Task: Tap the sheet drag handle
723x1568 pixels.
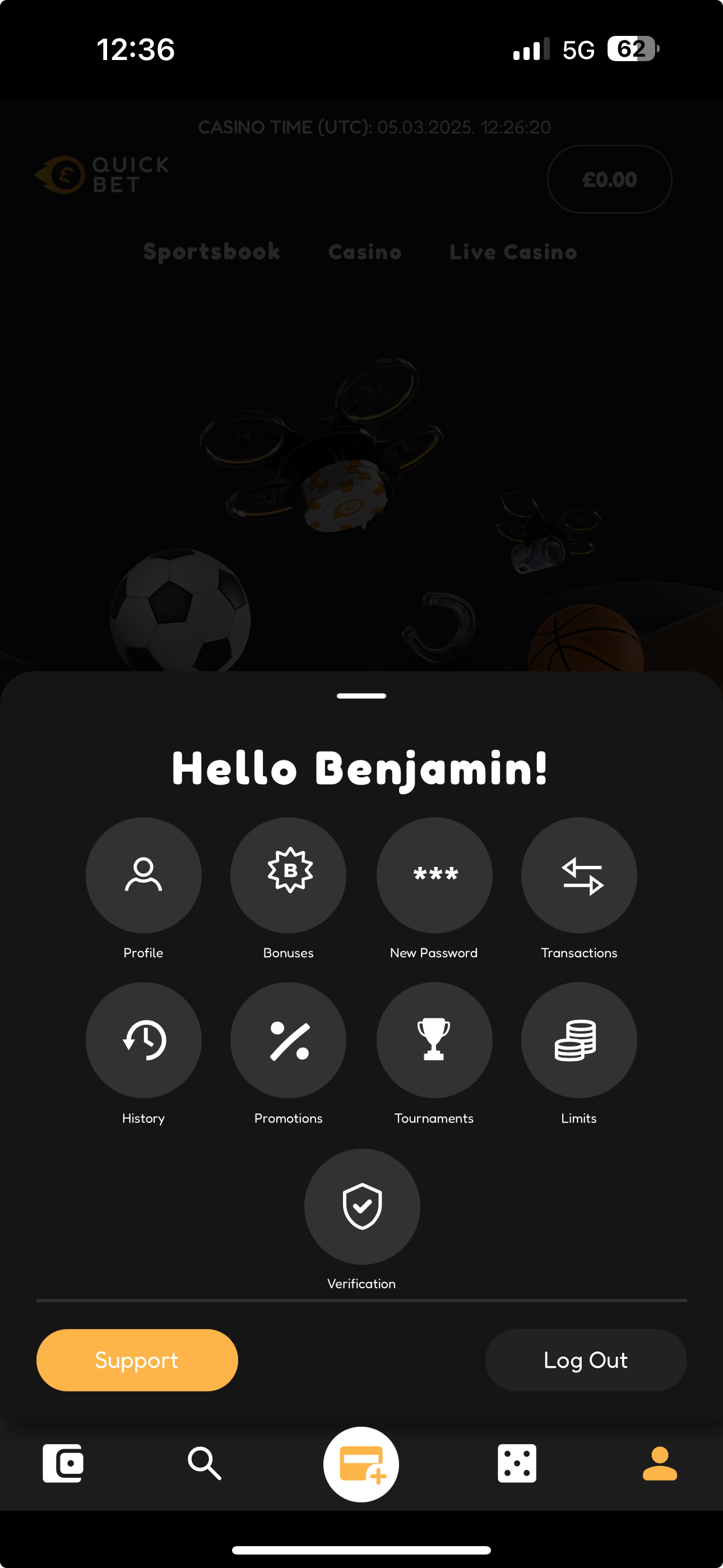Action: [x=361, y=696]
